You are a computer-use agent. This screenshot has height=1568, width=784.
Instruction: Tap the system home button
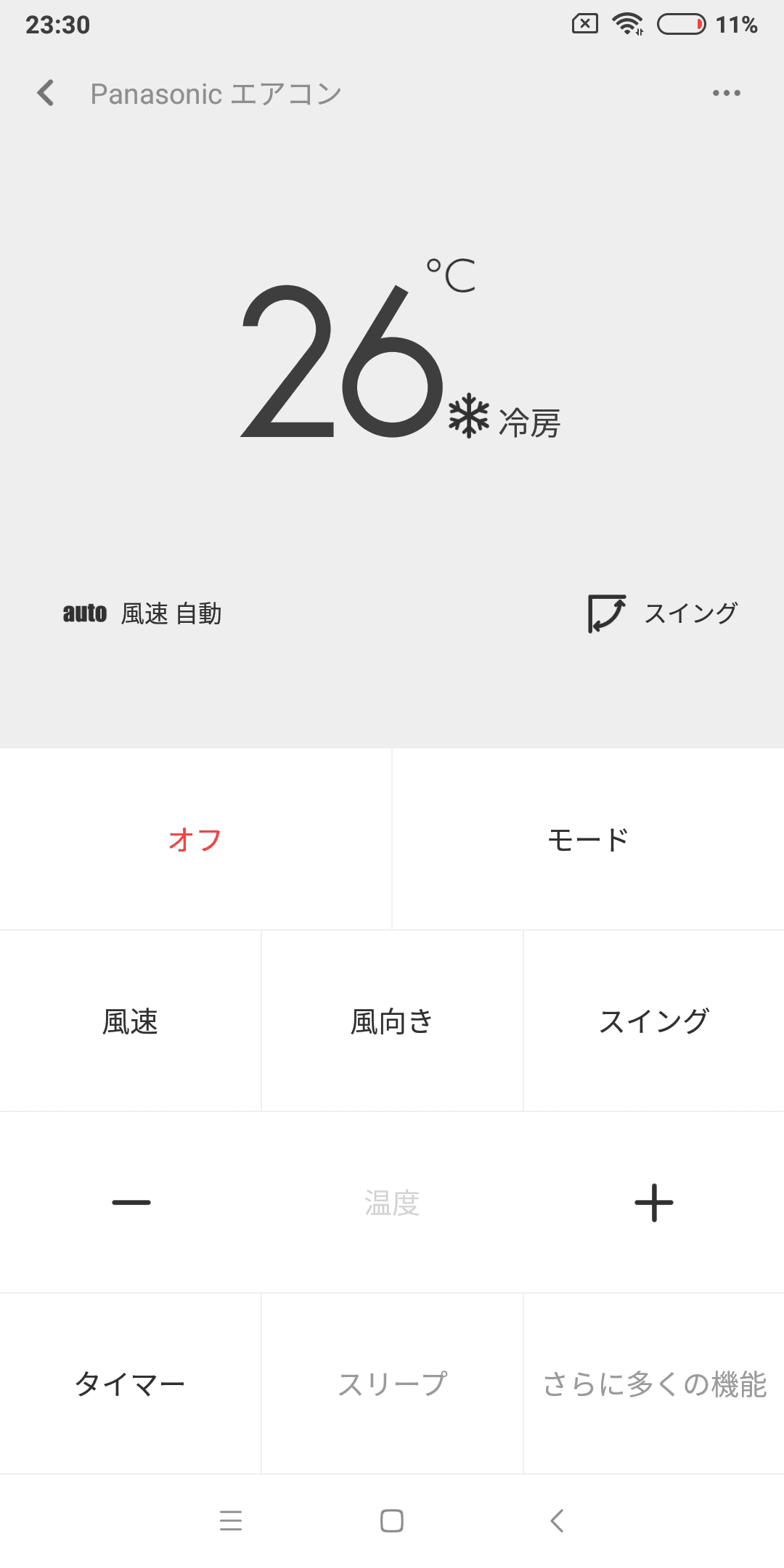(x=392, y=1520)
